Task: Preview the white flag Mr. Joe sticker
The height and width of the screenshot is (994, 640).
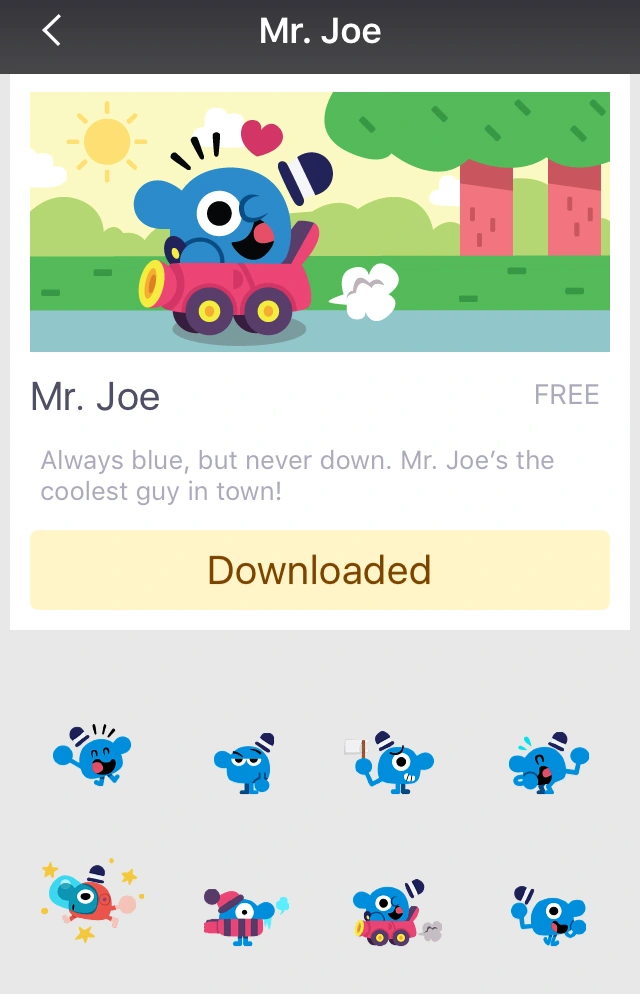Action: pyautogui.click(x=391, y=763)
